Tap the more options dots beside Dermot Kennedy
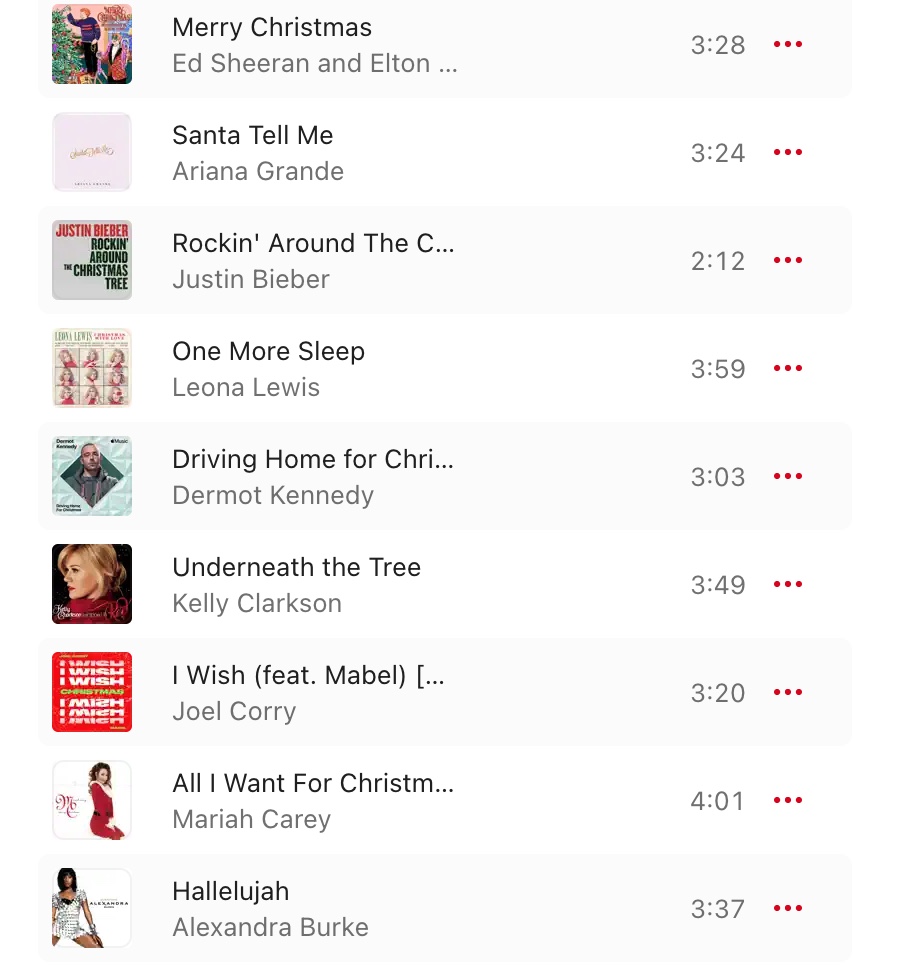The height and width of the screenshot is (968, 898). (788, 477)
